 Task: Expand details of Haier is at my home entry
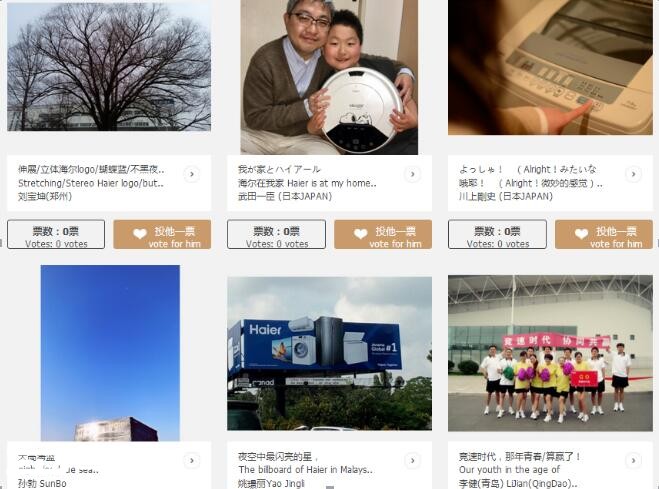click(x=412, y=175)
